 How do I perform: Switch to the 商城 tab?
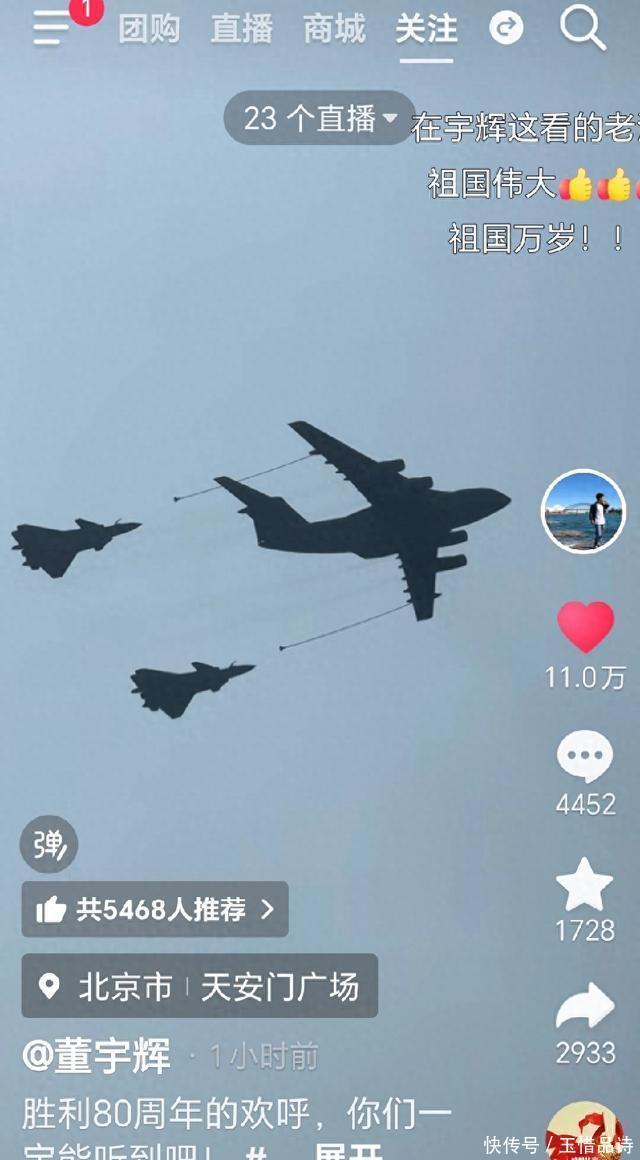pos(334,29)
